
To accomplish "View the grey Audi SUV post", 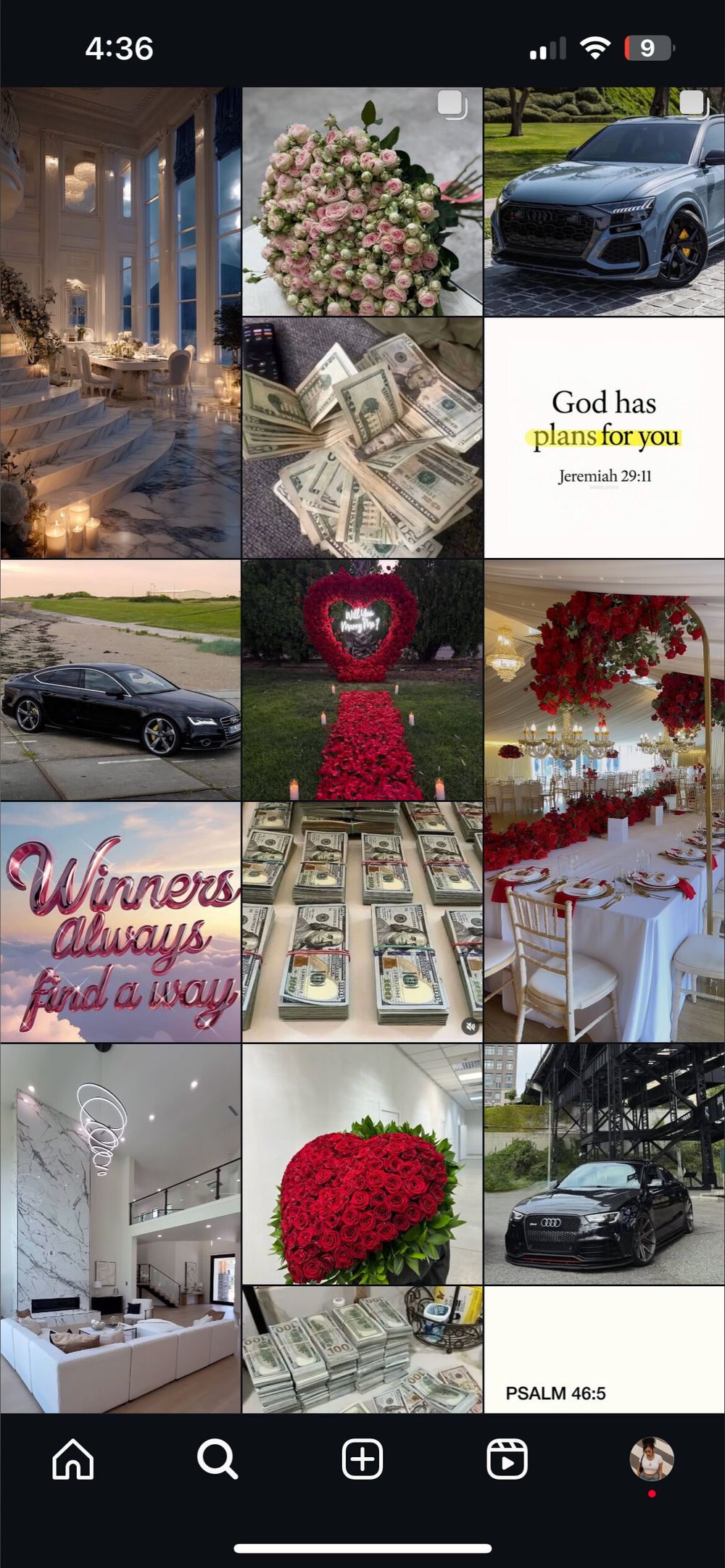I will click(x=605, y=201).
